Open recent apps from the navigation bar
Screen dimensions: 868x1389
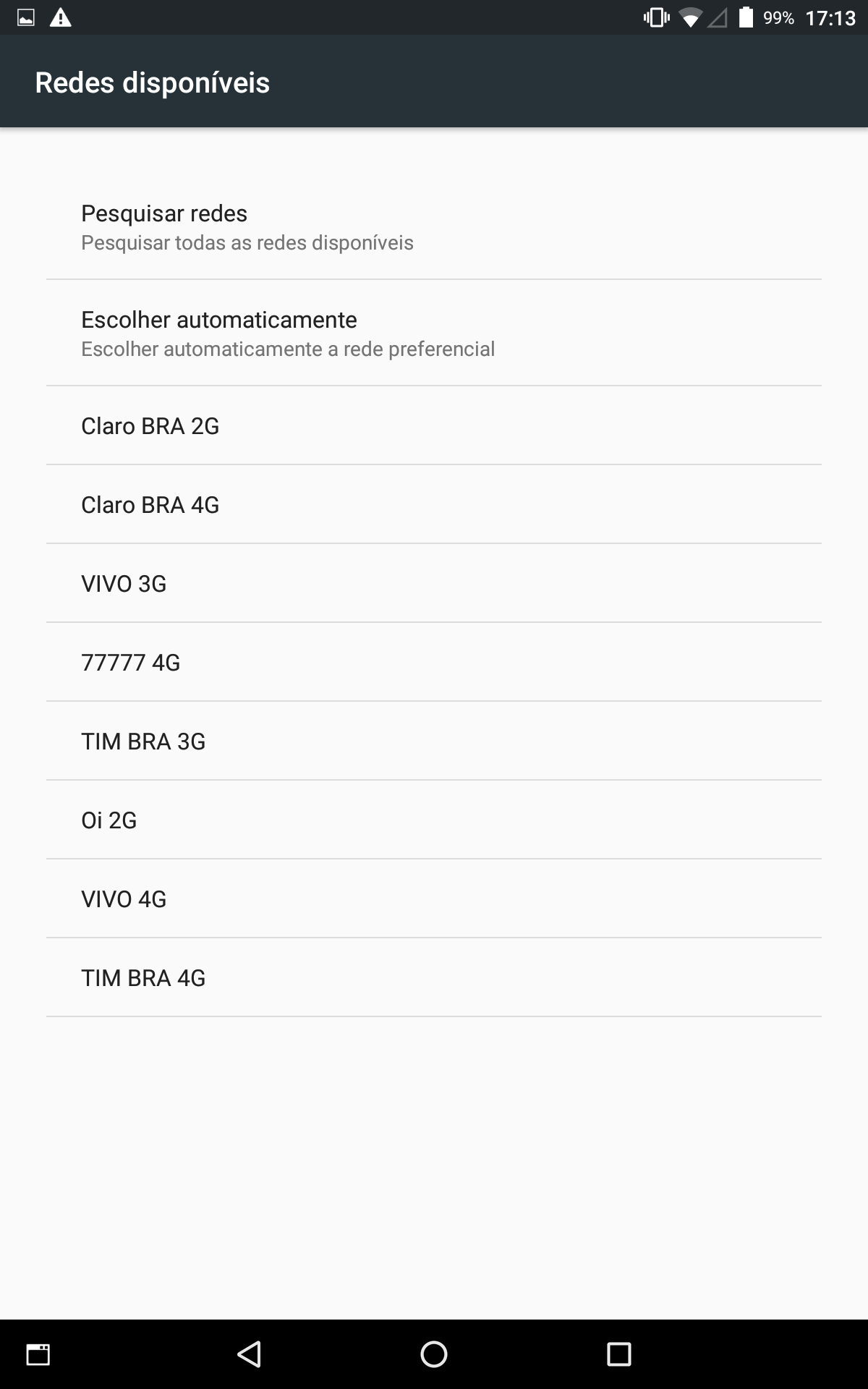tap(619, 1354)
